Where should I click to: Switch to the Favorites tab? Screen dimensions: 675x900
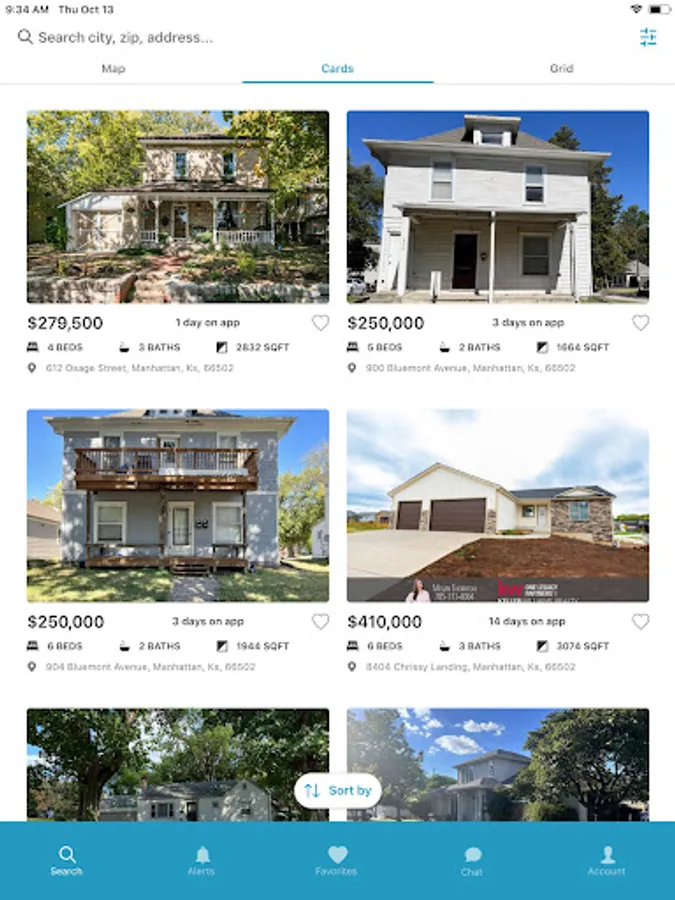337,860
